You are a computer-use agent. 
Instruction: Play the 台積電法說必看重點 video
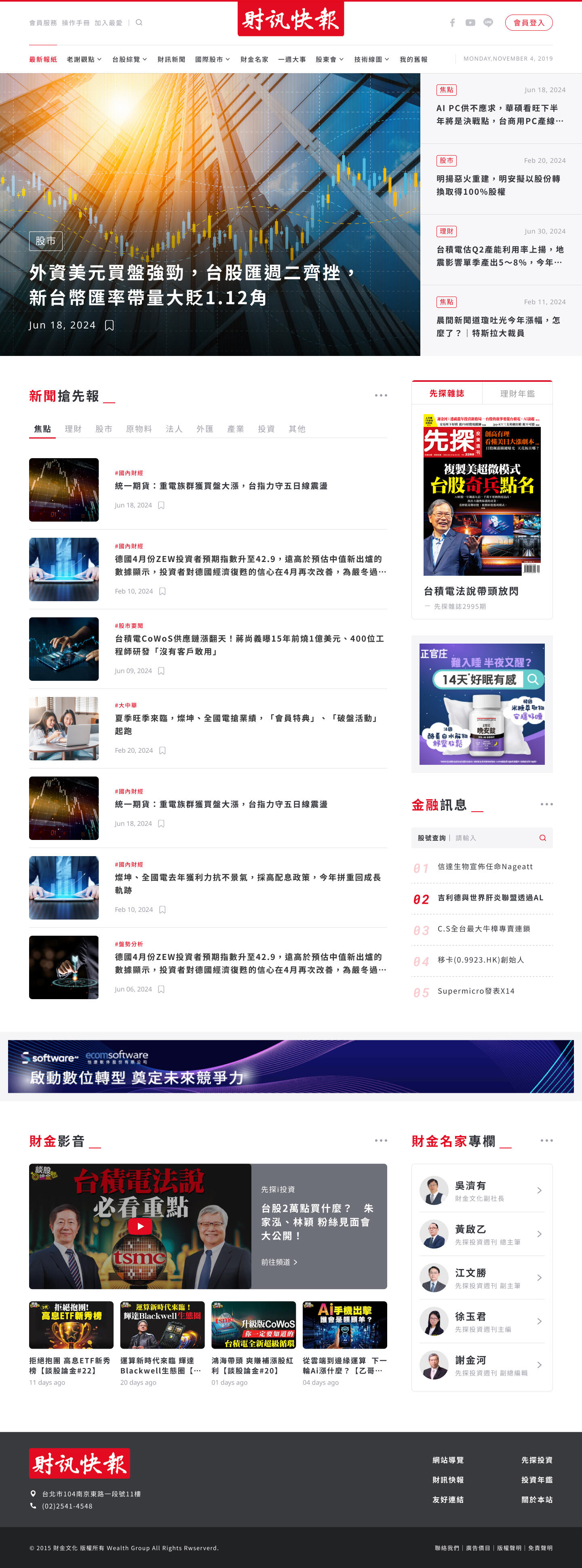coord(140,1227)
